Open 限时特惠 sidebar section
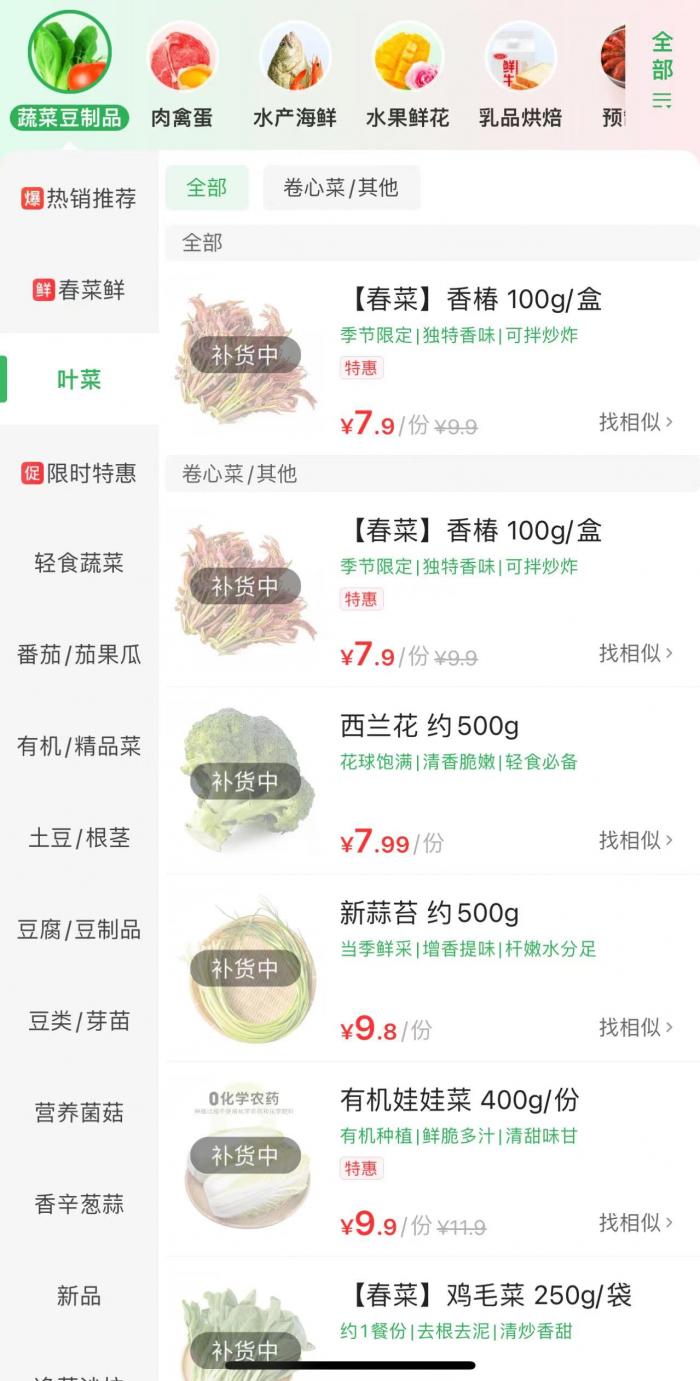 pyautogui.click(x=79, y=473)
